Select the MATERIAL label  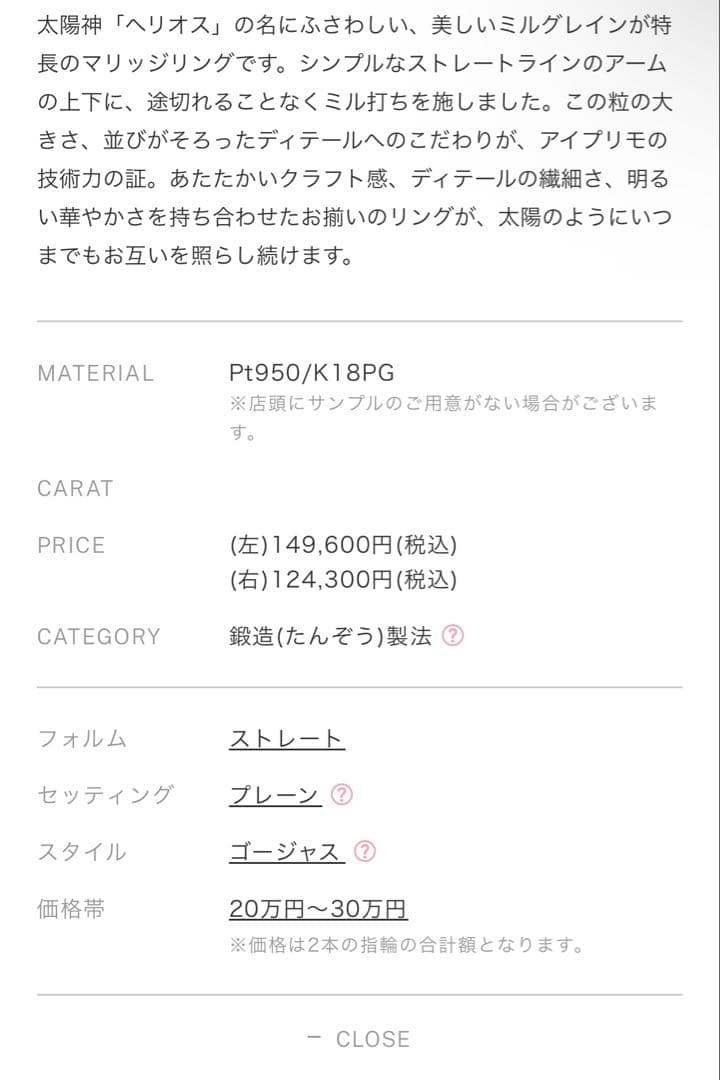tap(95, 373)
